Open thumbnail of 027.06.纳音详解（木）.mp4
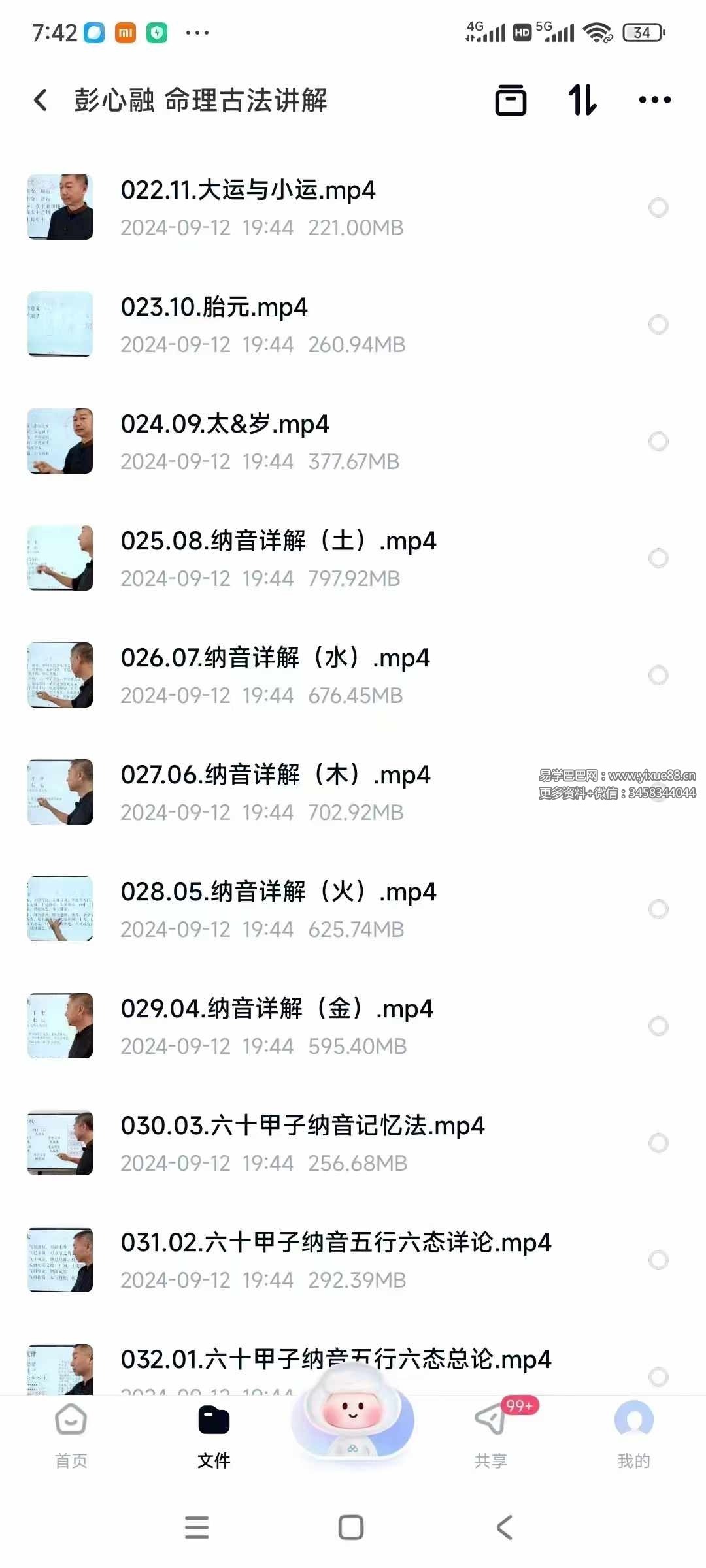This screenshot has height=1568, width=706. 59,792
